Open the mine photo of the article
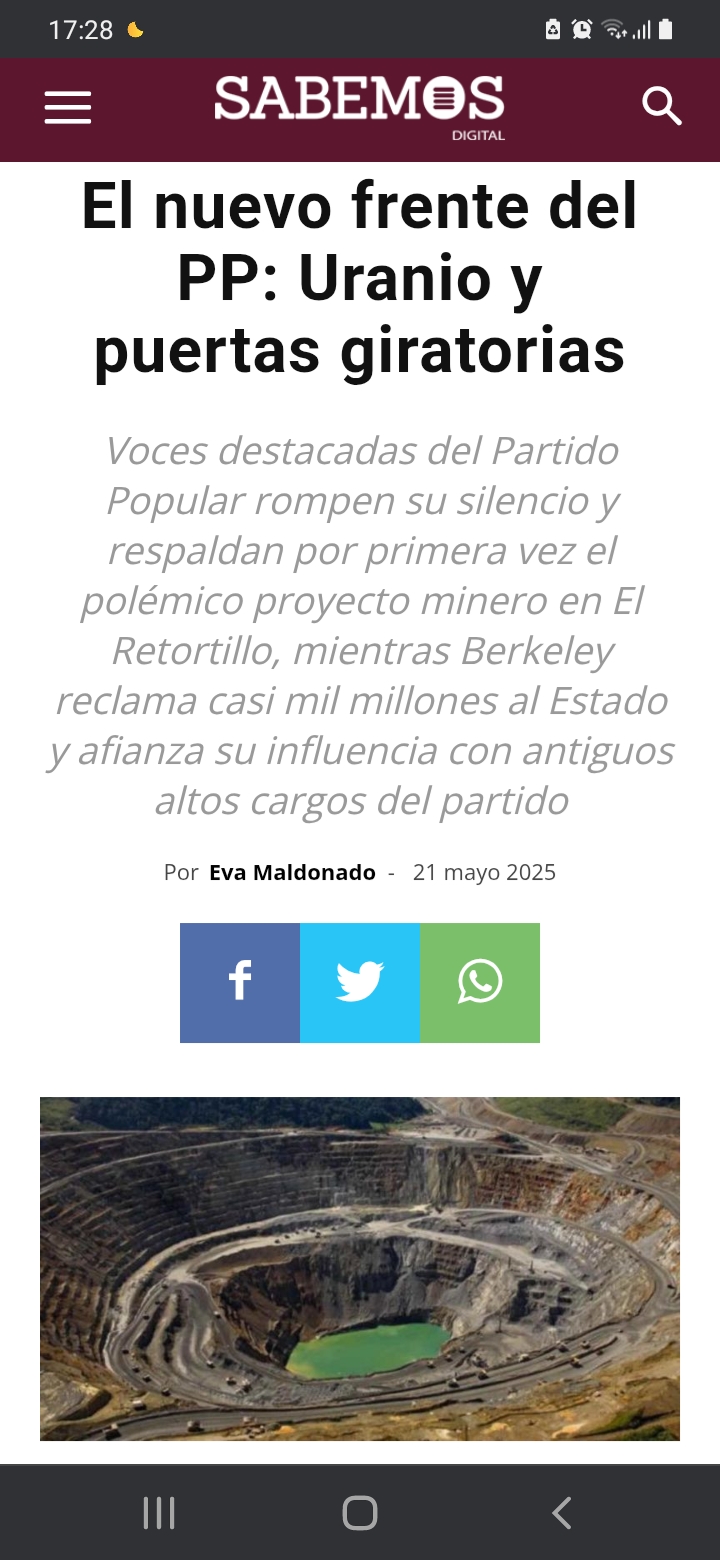This screenshot has width=720, height=1560. point(360,1269)
